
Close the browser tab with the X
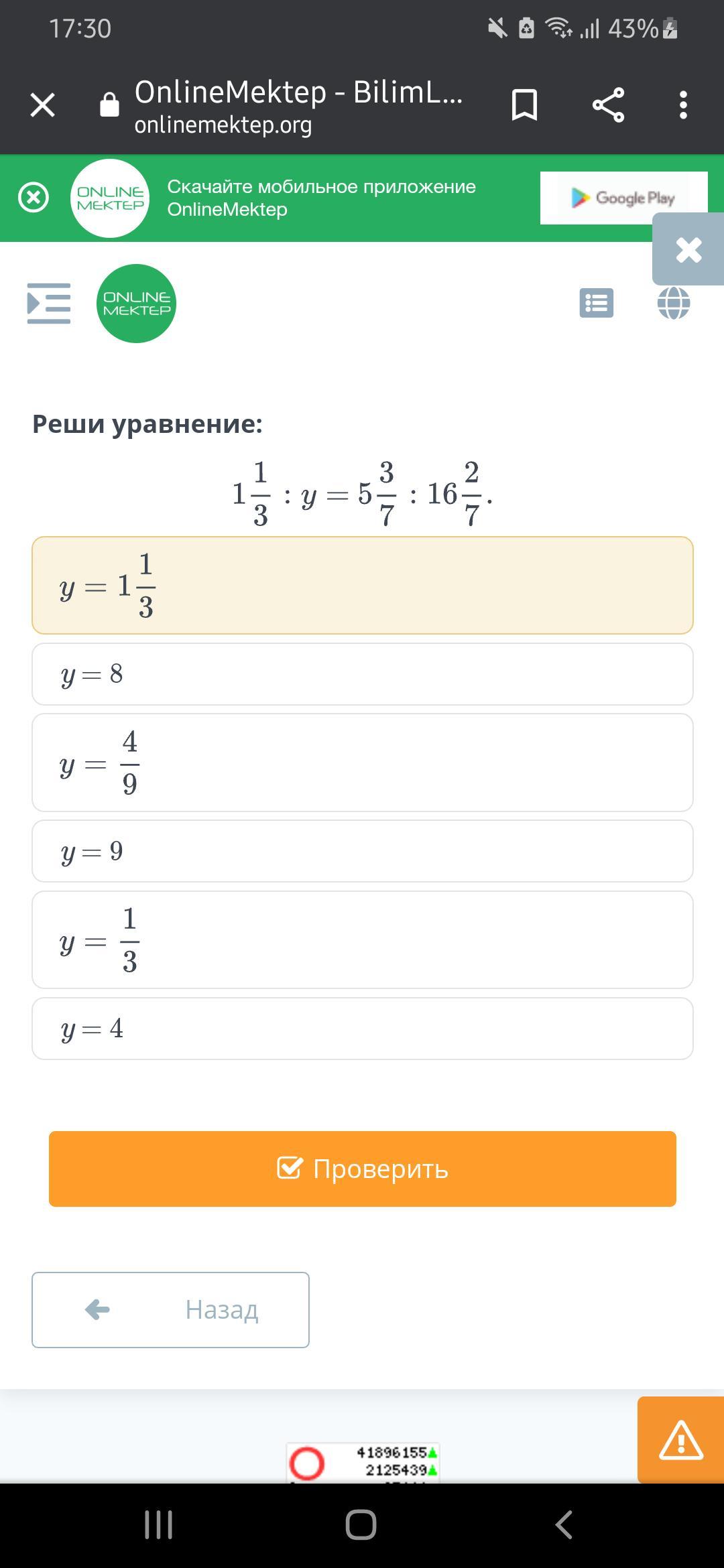point(43,105)
